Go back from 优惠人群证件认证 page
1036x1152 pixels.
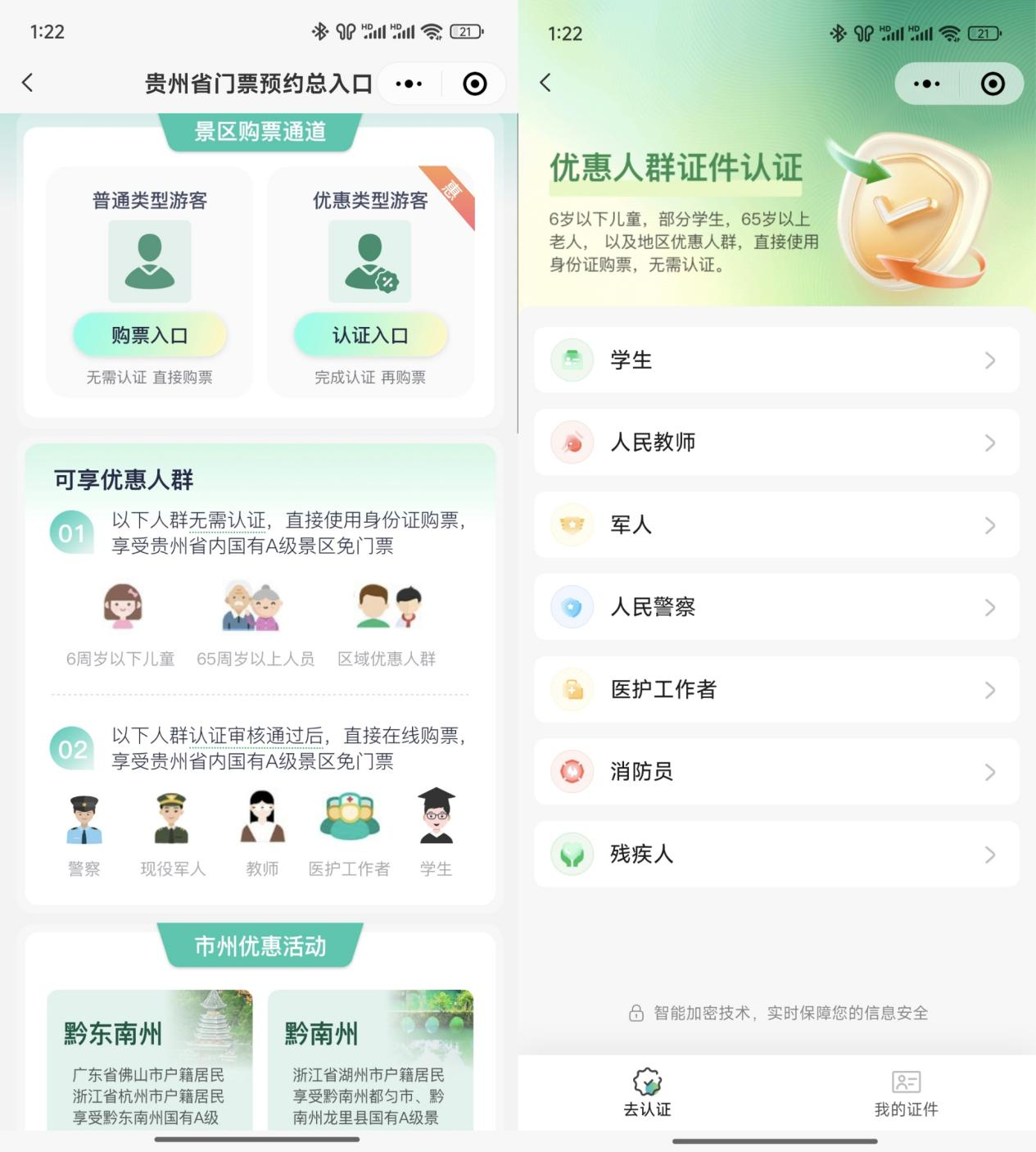[x=545, y=83]
